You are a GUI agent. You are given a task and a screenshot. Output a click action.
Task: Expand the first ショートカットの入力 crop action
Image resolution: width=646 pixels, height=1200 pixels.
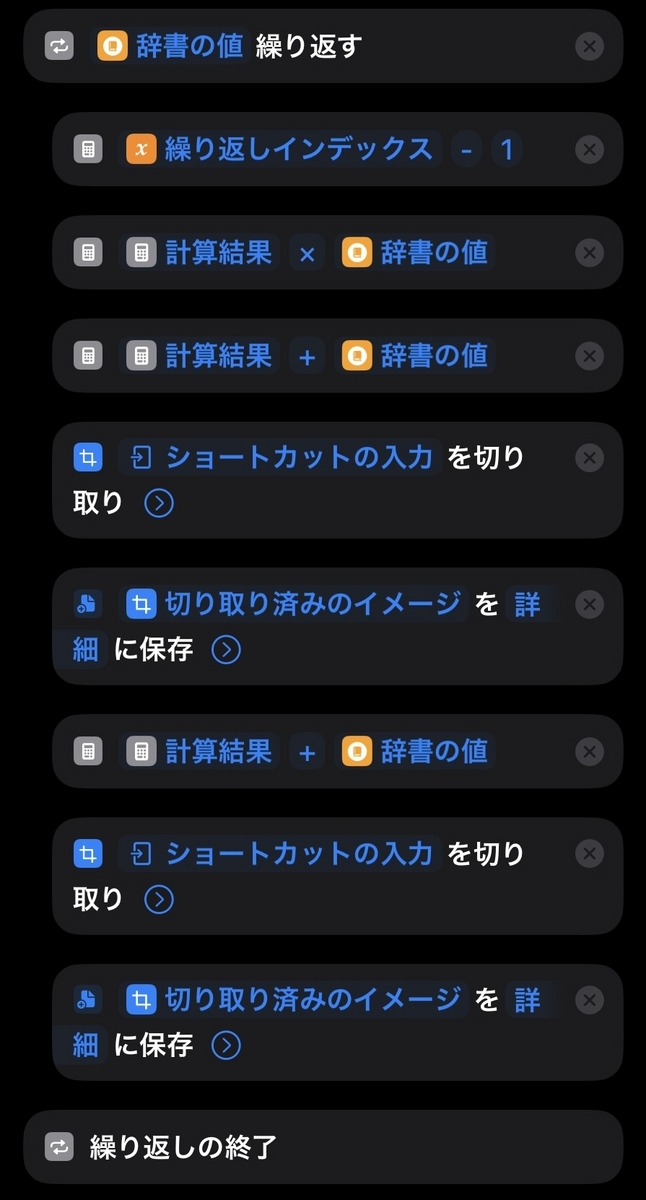[x=159, y=503]
